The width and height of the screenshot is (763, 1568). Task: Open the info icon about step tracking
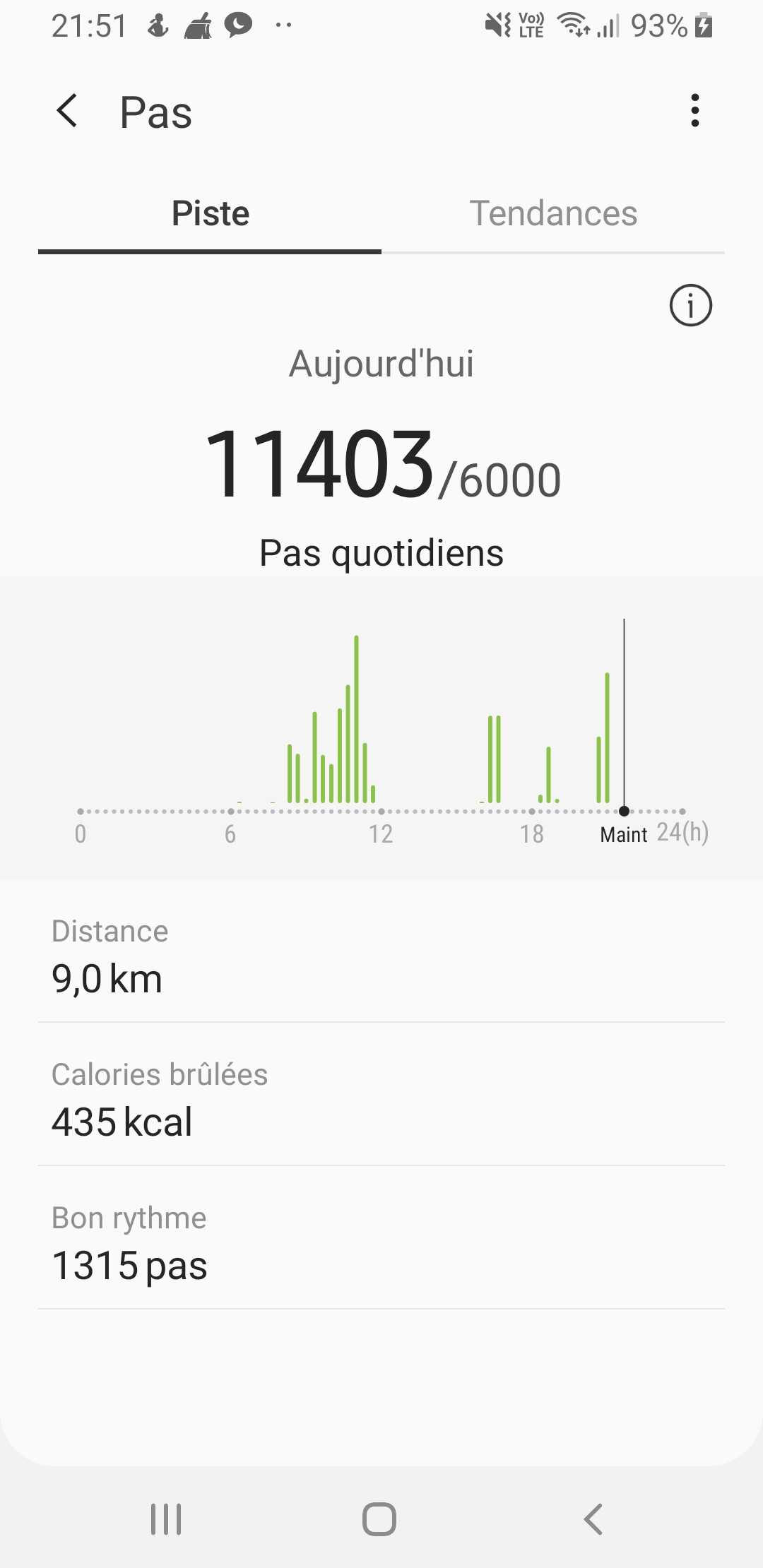(690, 305)
